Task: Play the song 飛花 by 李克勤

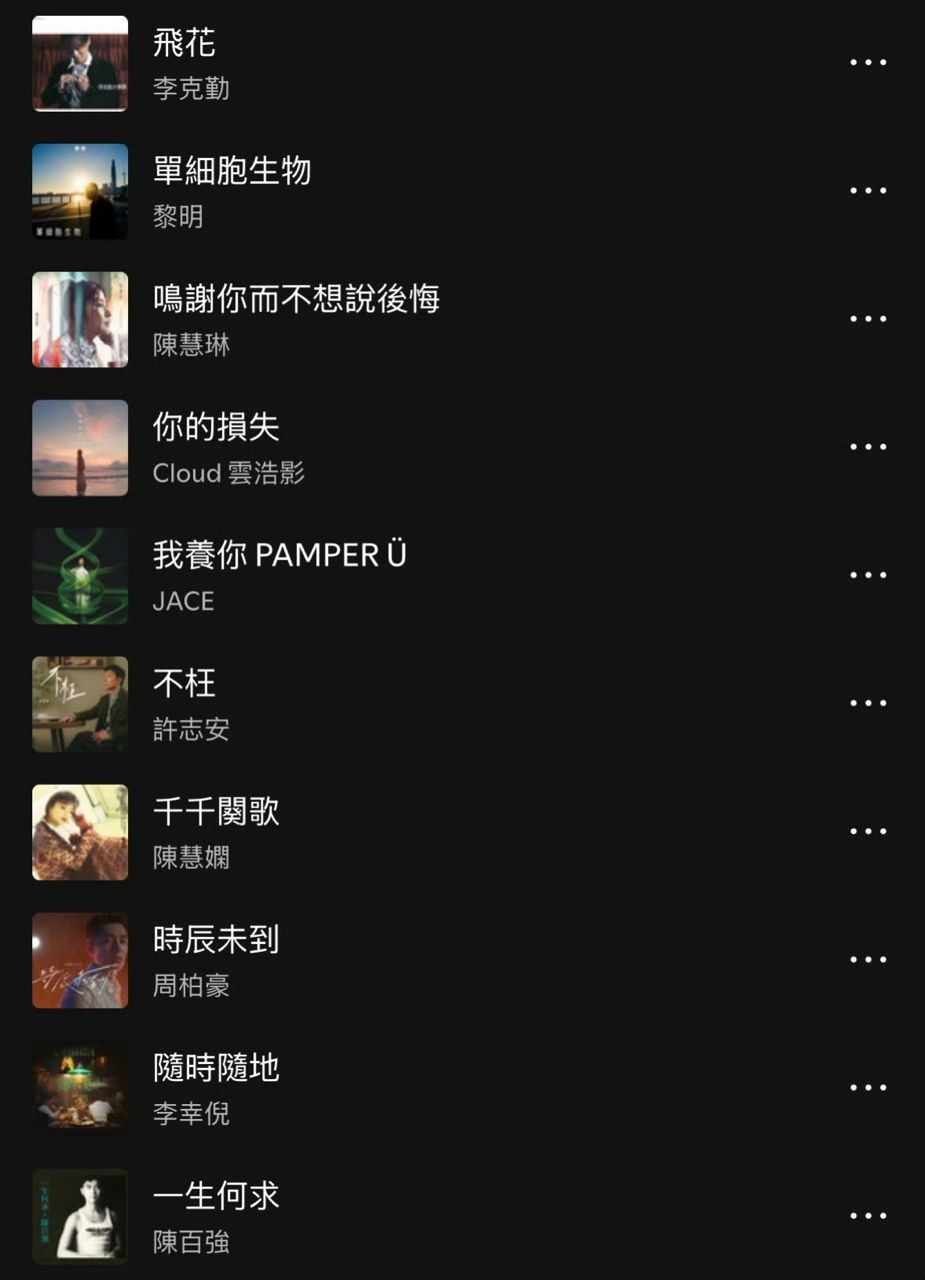Action: (x=184, y=44)
